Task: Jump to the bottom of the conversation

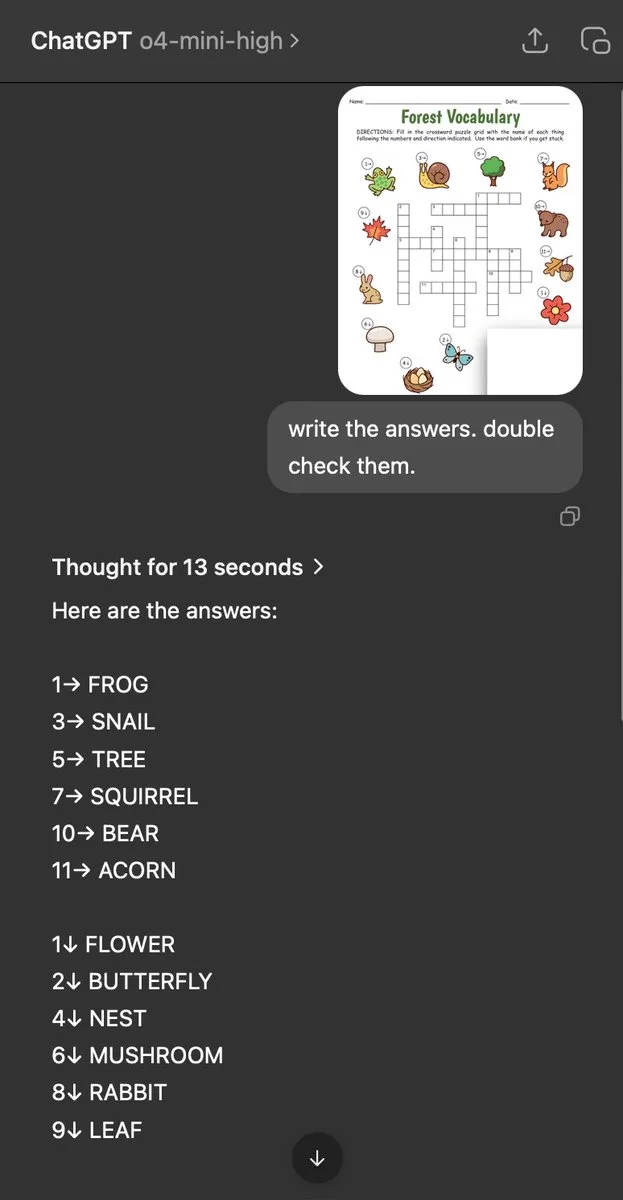Action: pos(317,1158)
